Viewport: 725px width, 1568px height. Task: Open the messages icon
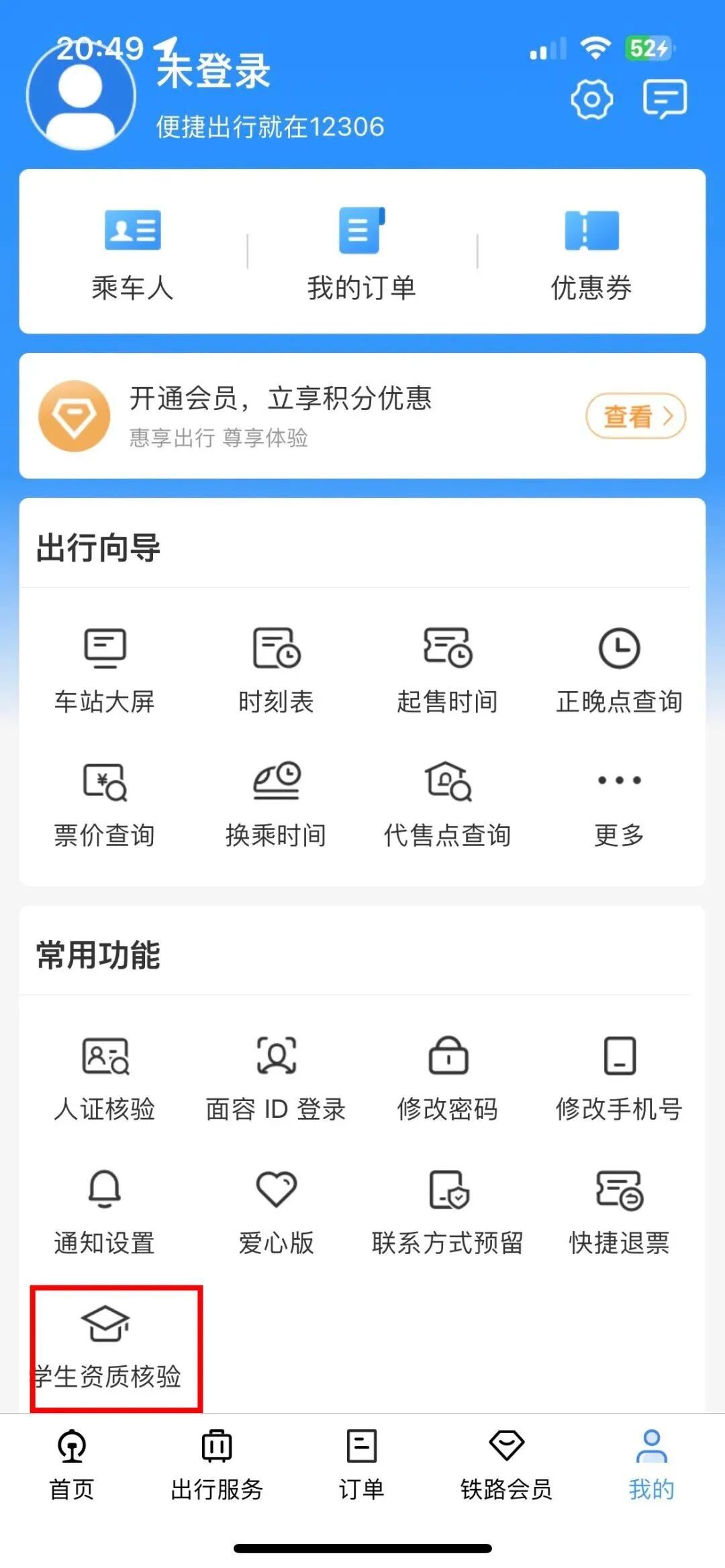tap(665, 99)
